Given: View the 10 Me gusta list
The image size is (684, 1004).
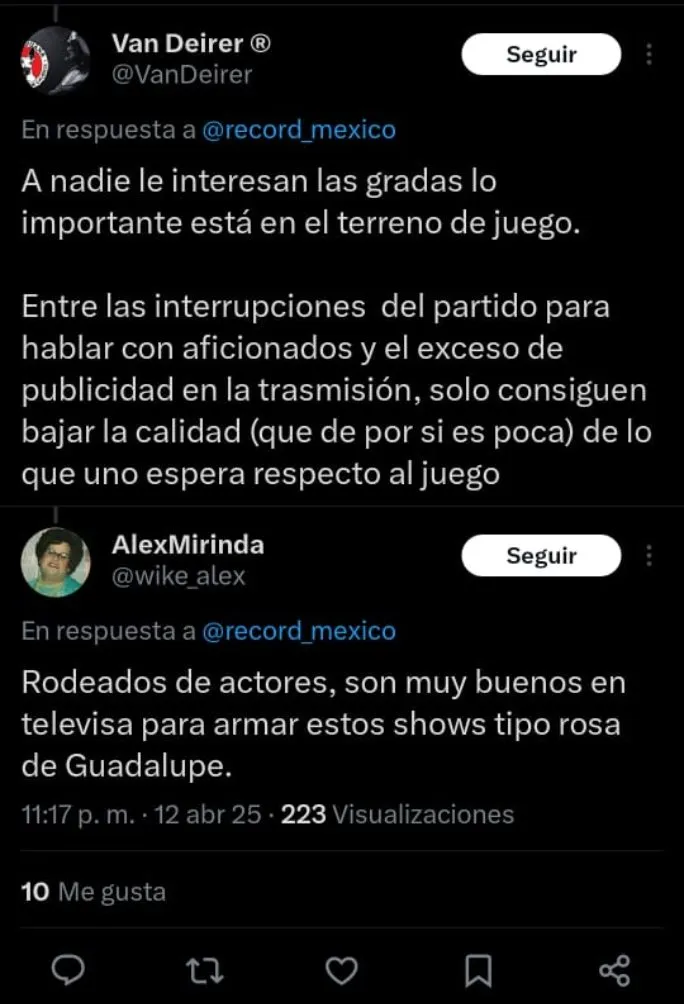Looking at the screenshot, I should click(x=94, y=891).
